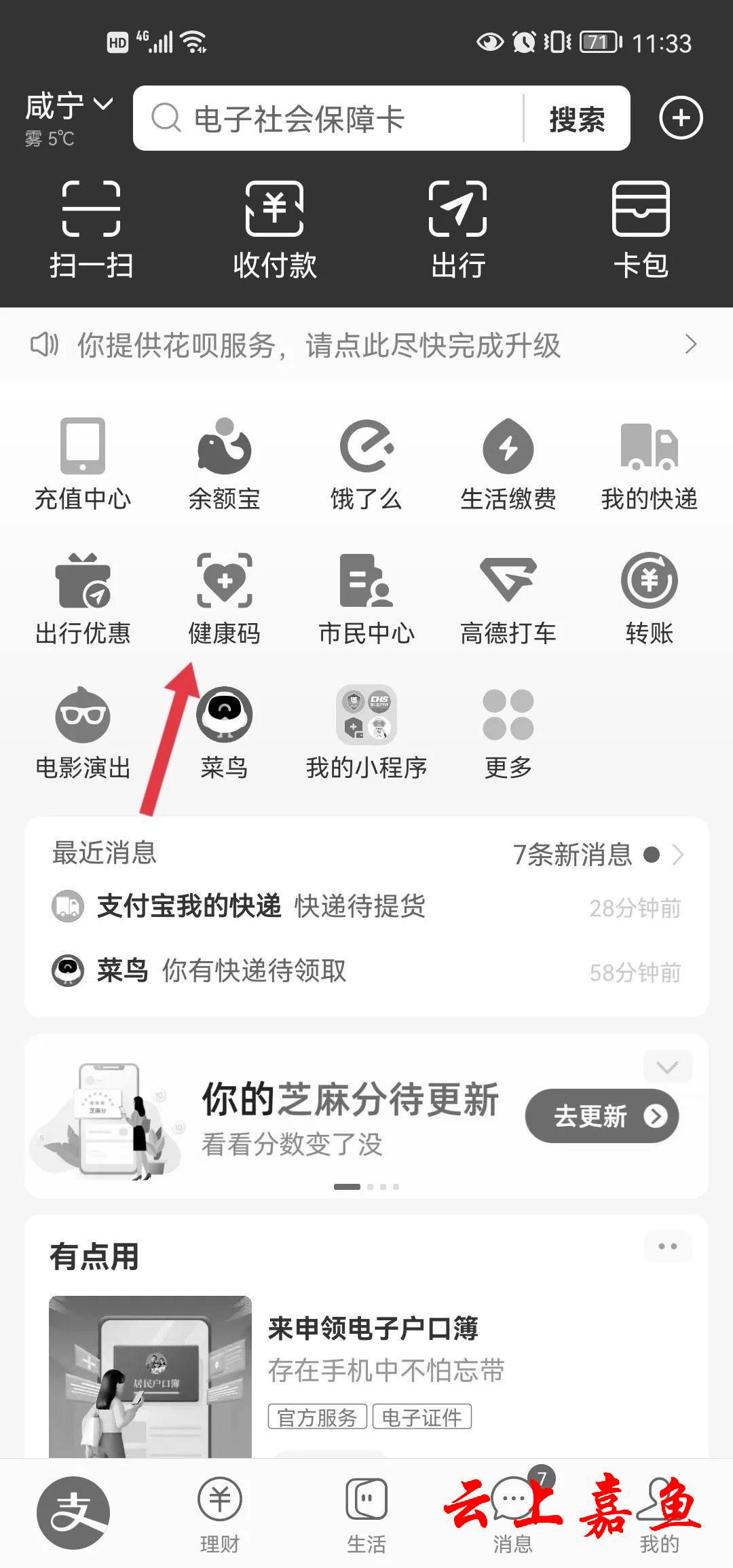Open 转账 transfer
The height and width of the screenshot is (1568, 733).
[649, 597]
